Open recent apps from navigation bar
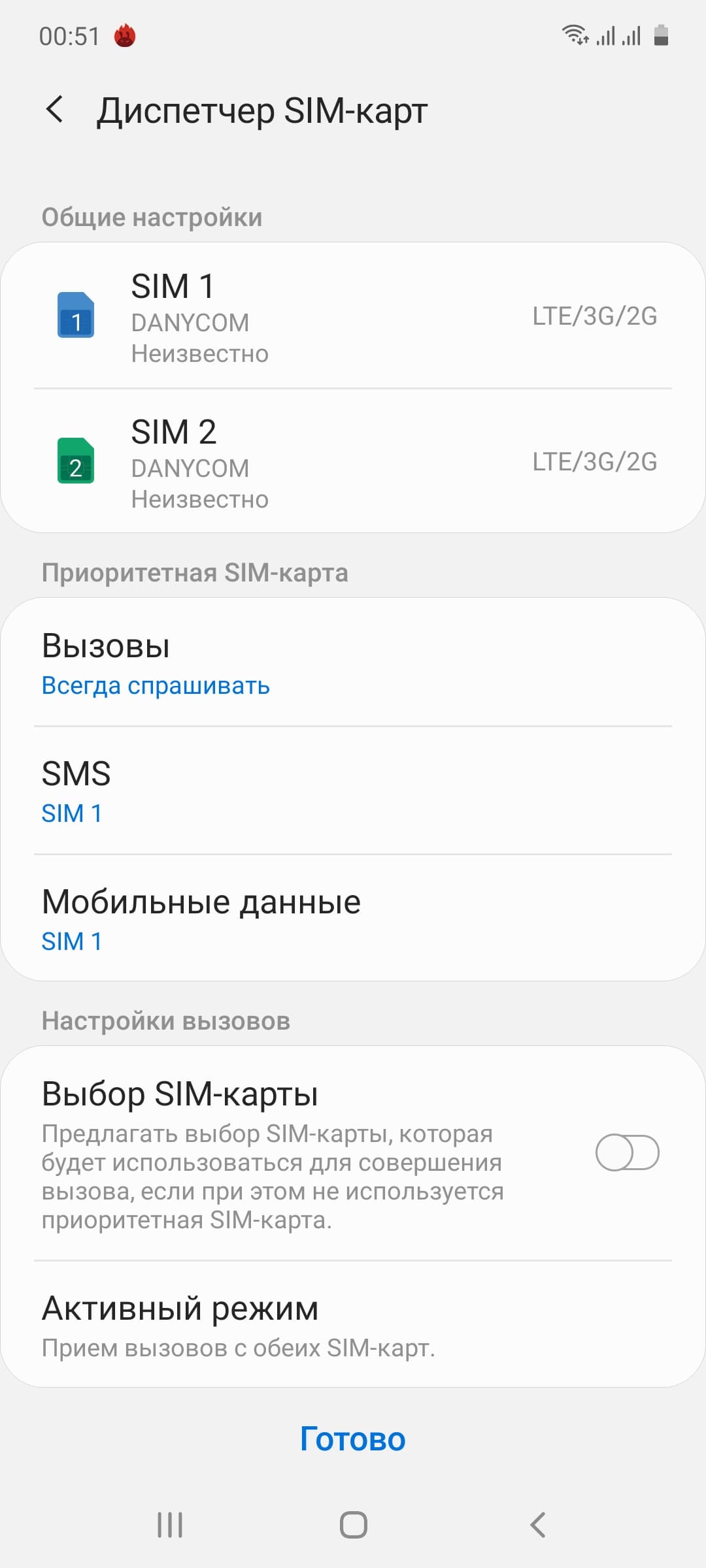Screen dimensions: 706x1568 (170, 1526)
